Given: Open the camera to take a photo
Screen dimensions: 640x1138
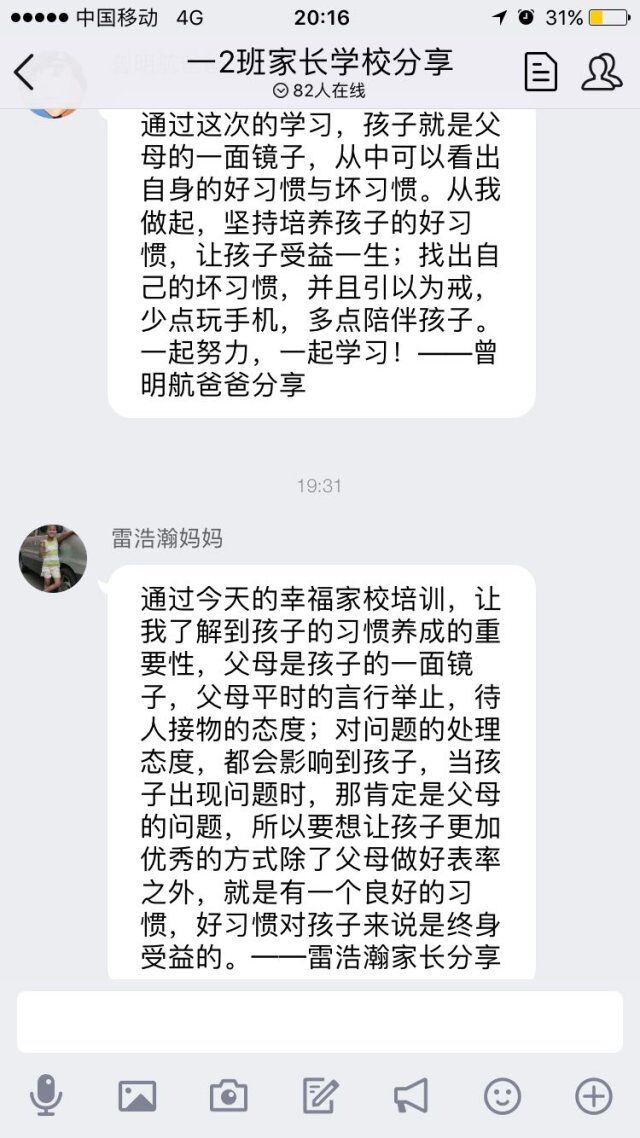Looking at the screenshot, I should 228,1096.
